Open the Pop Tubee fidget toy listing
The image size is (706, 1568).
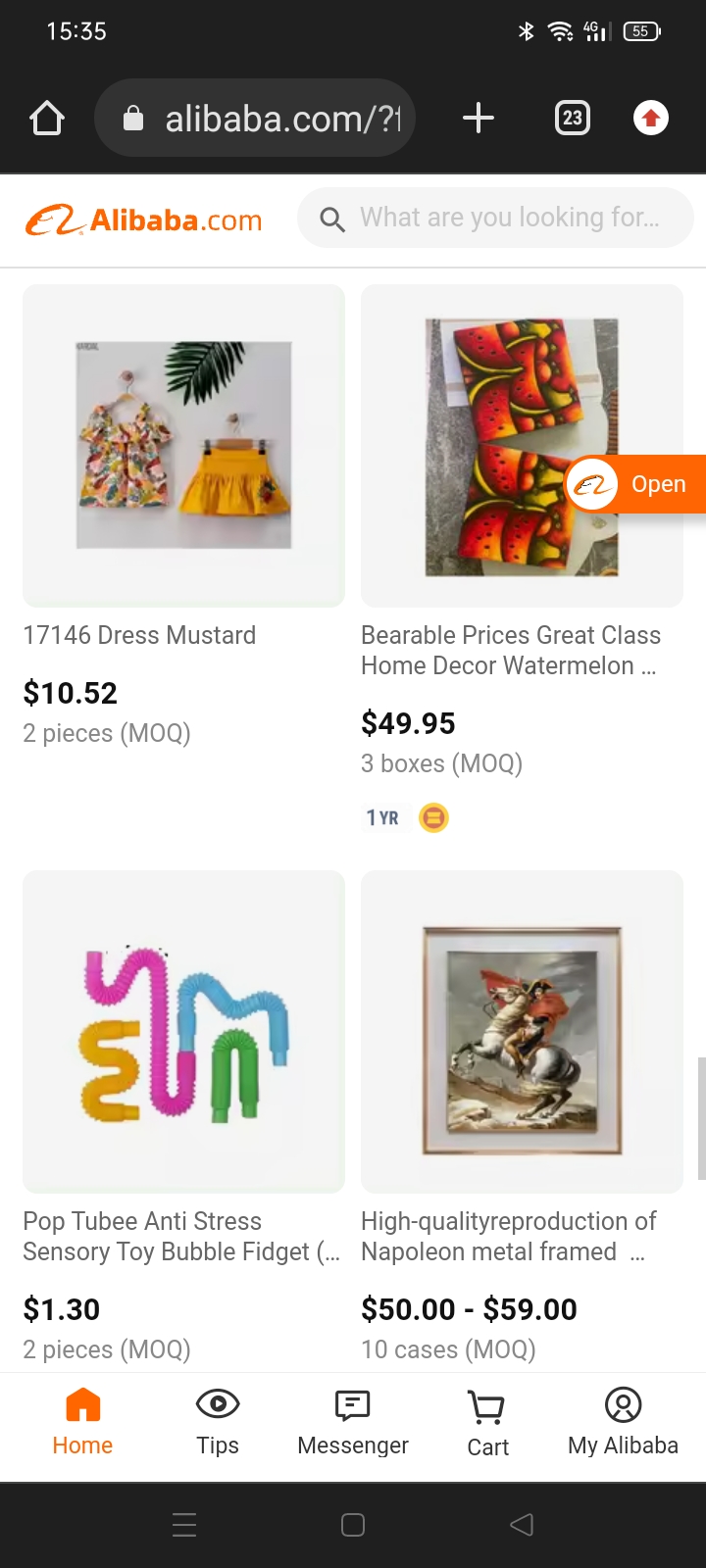click(x=183, y=1032)
